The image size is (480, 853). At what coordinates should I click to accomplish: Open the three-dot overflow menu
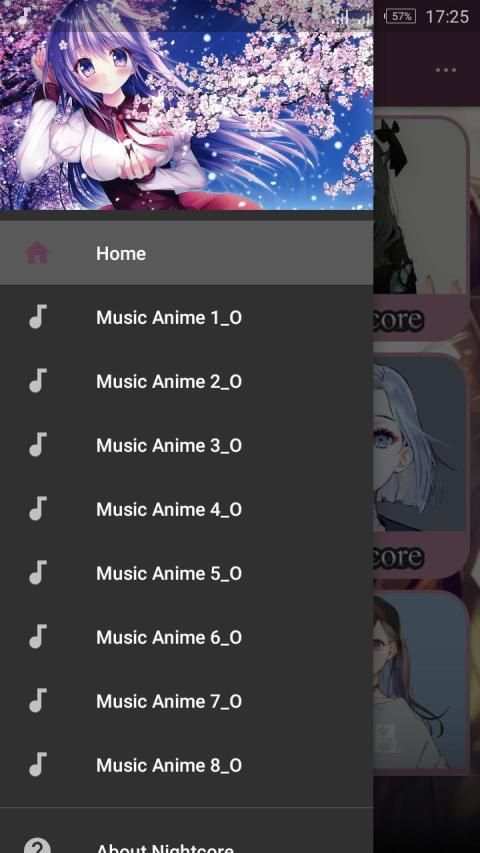446,70
